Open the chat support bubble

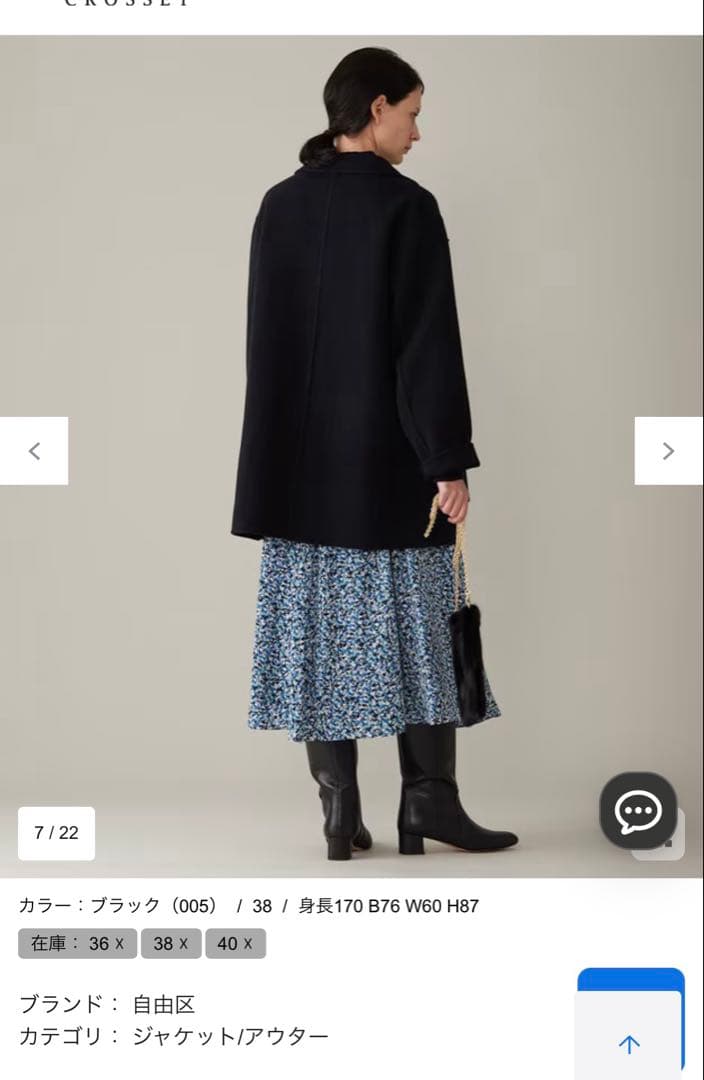point(638,810)
